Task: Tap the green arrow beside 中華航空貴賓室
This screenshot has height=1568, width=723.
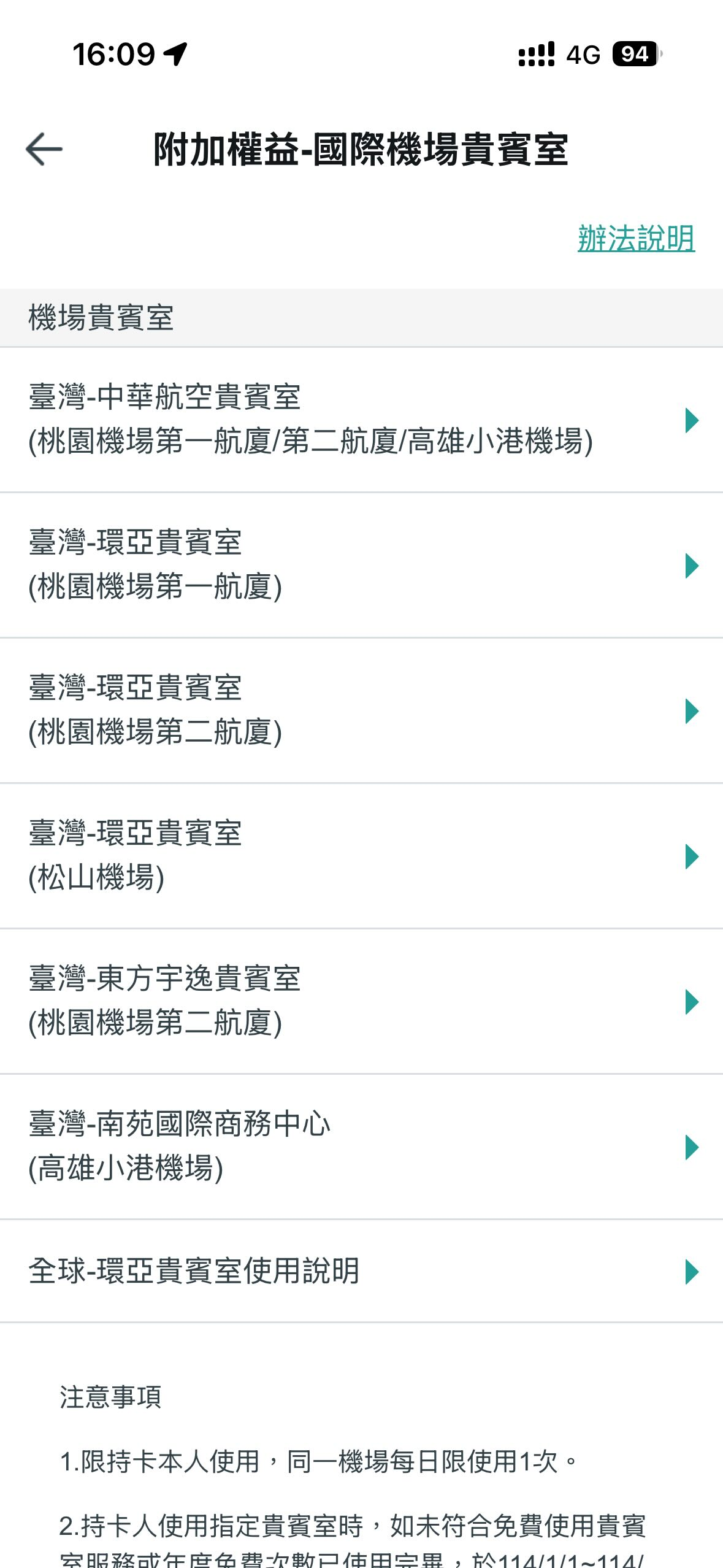Action: [692, 420]
